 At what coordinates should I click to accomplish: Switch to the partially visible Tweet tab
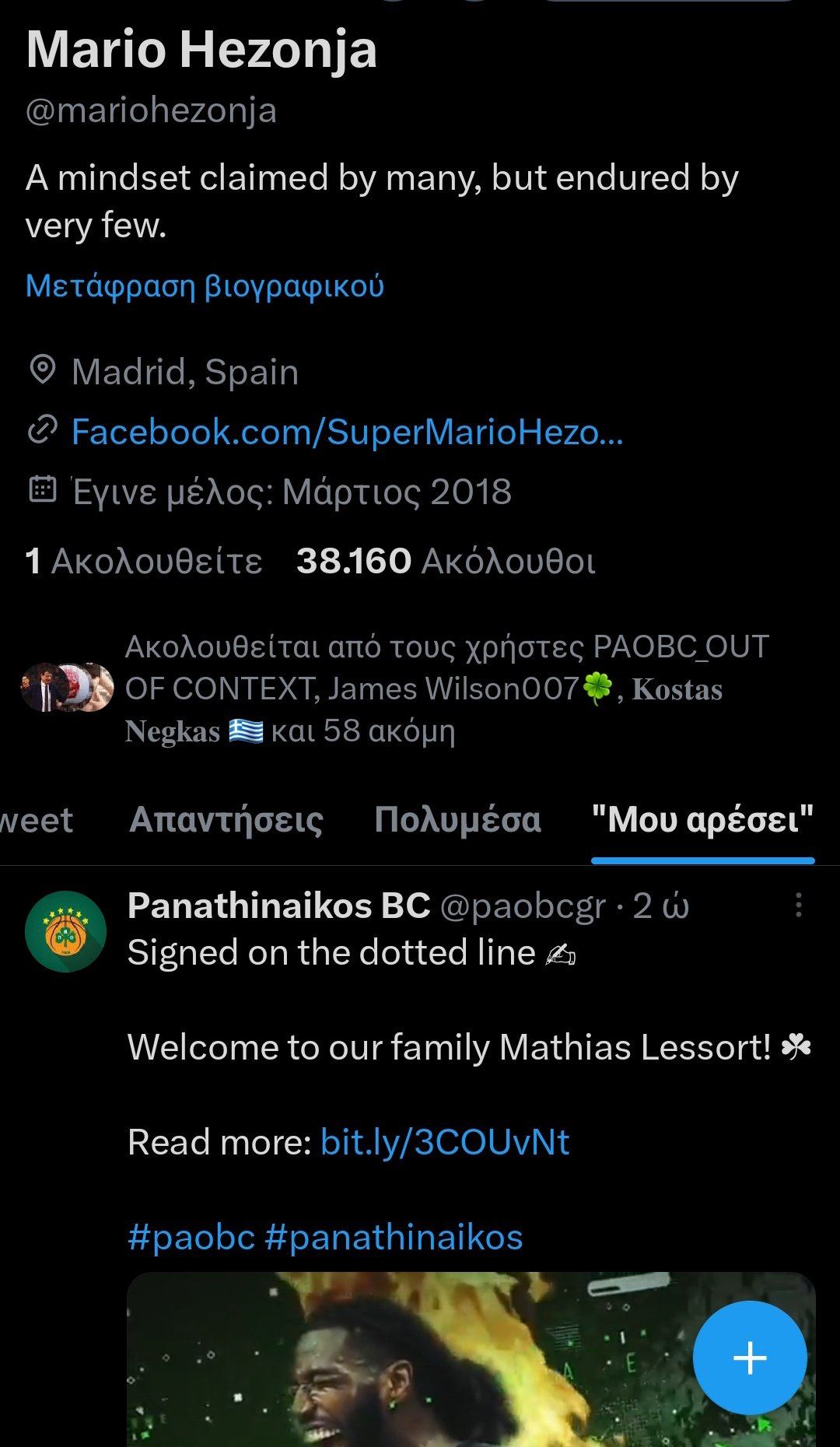(x=35, y=820)
